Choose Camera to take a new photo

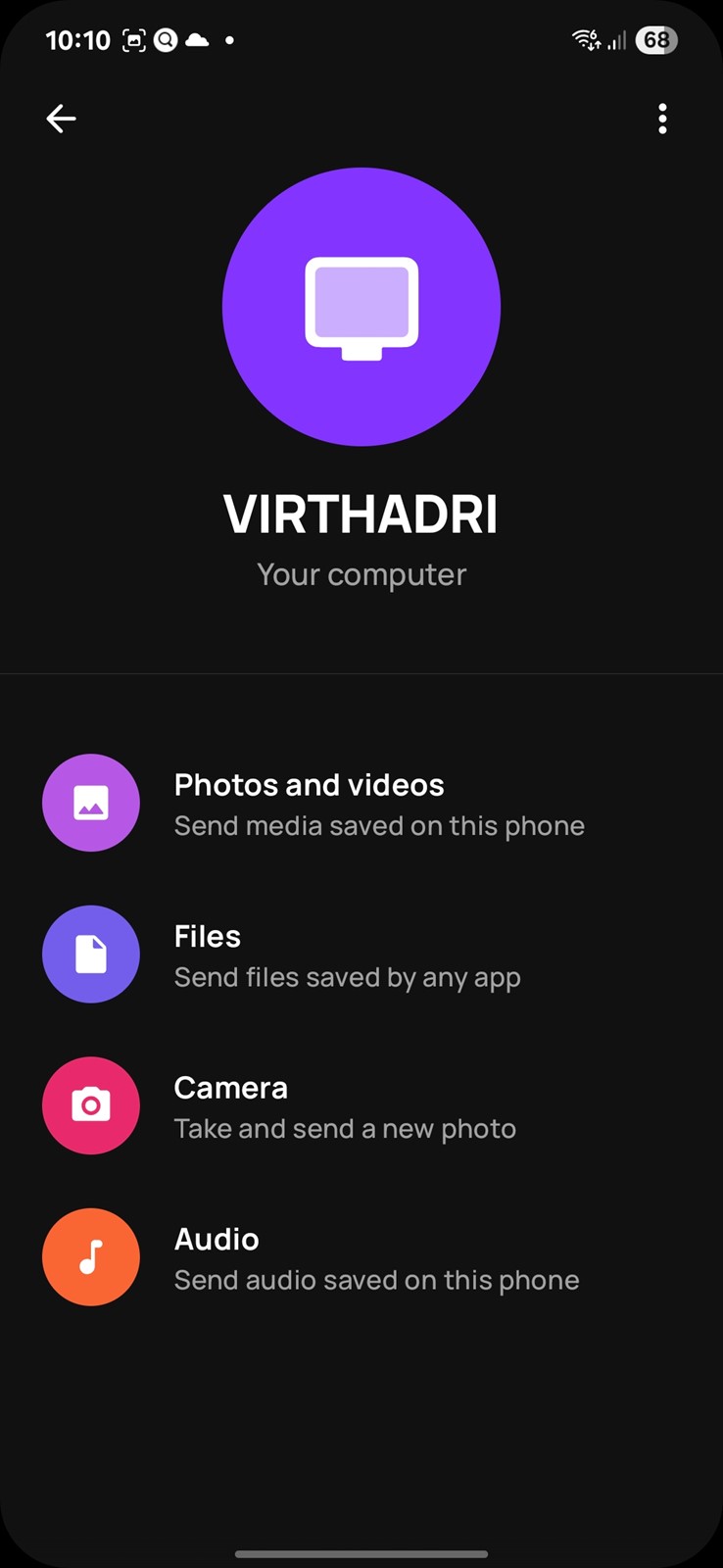(361, 1106)
